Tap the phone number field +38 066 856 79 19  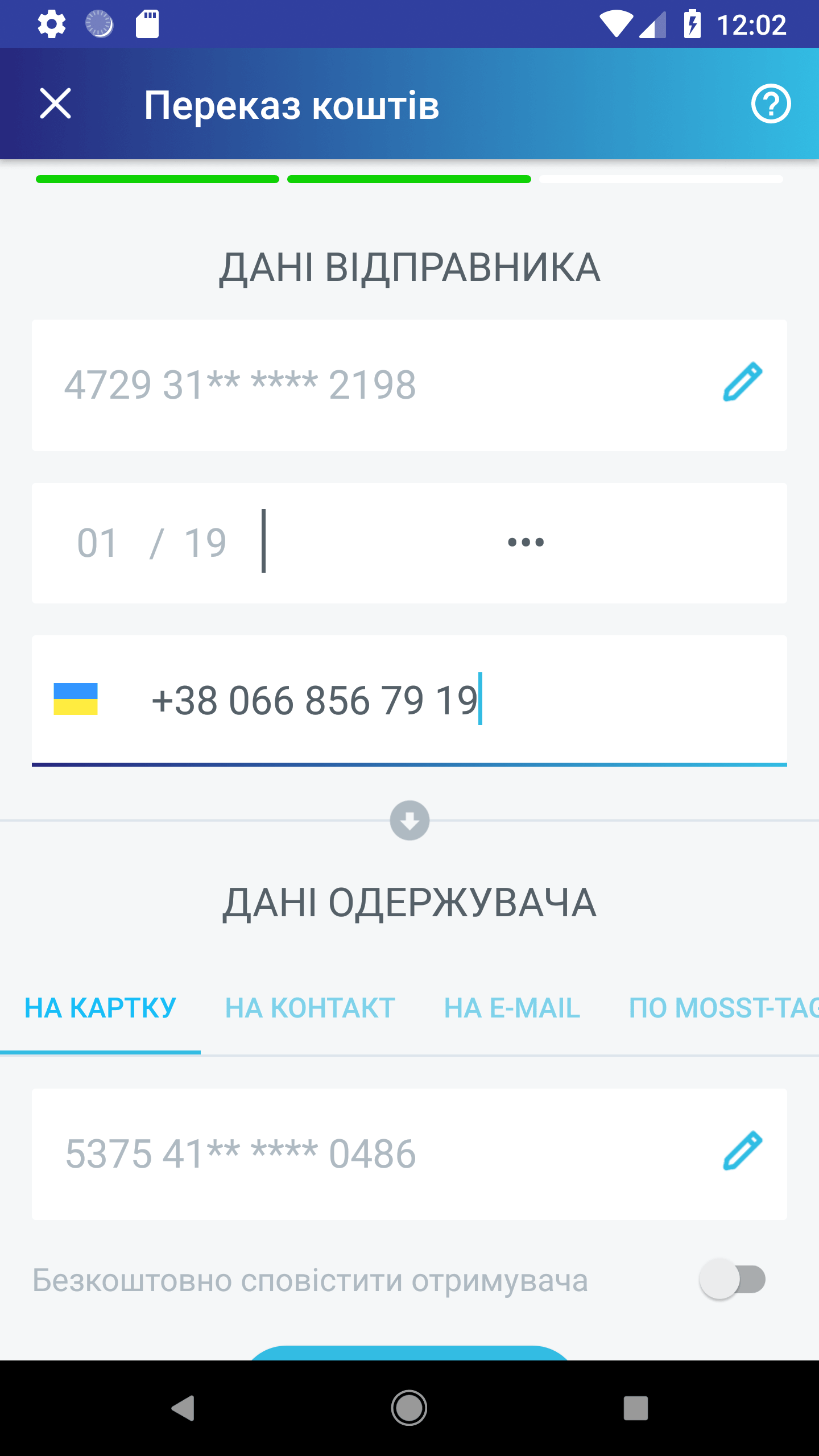409,700
